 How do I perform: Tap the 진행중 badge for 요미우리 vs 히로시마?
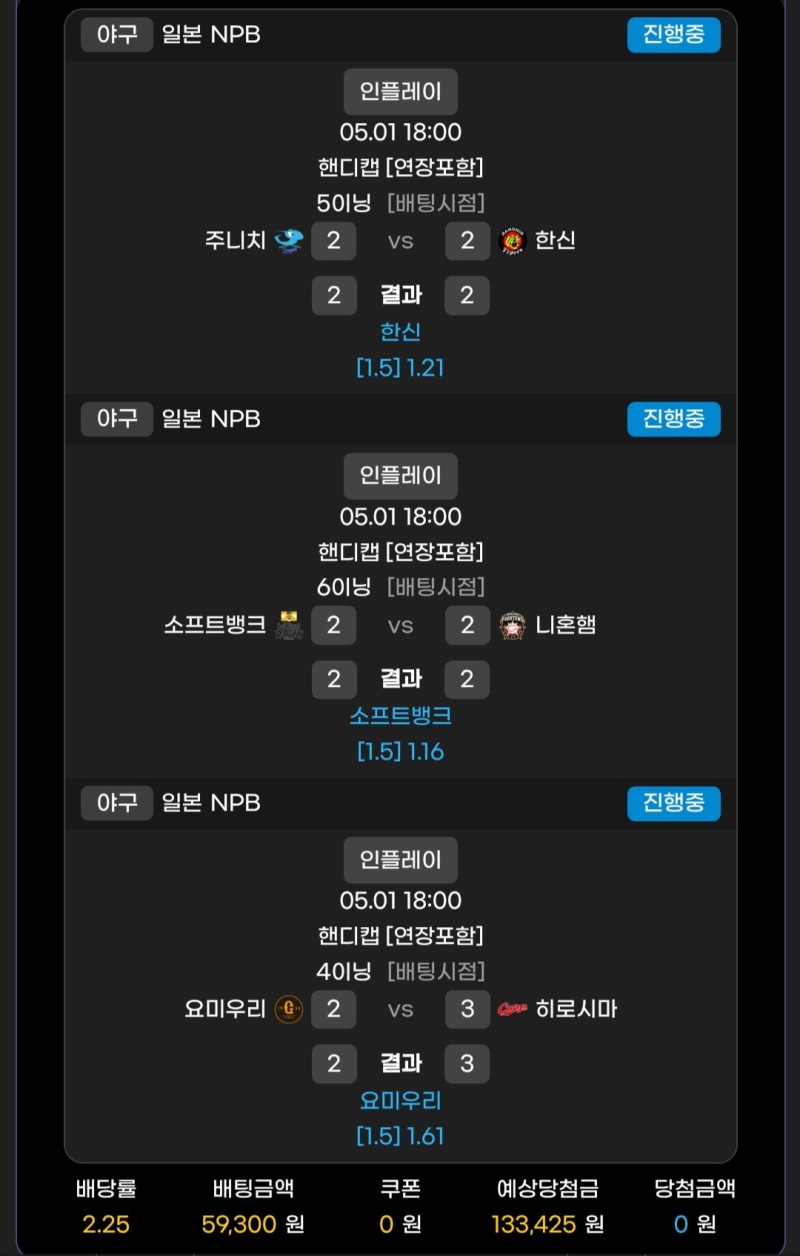(673, 802)
